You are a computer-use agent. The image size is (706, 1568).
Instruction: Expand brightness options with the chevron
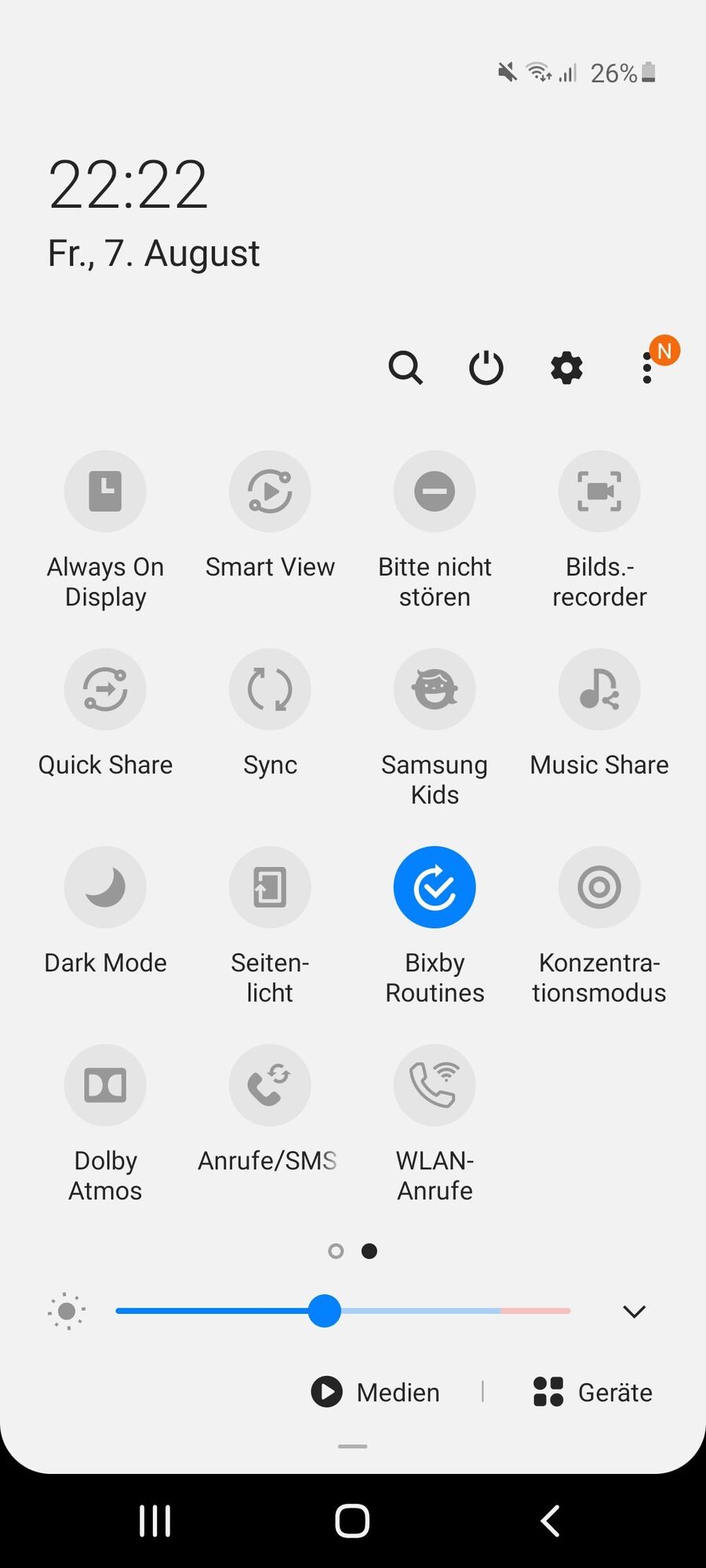[x=634, y=1312]
